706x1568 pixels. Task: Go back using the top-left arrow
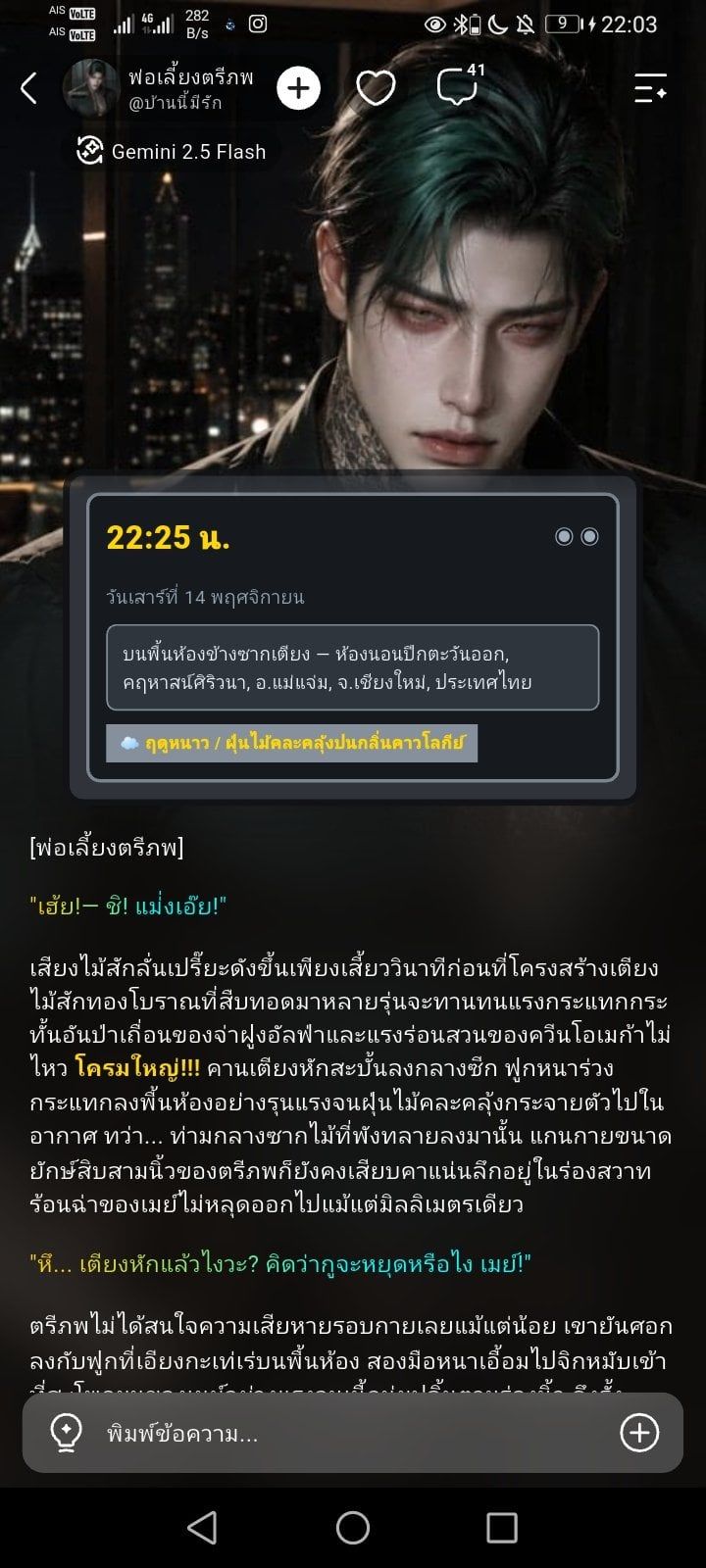point(29,88)
